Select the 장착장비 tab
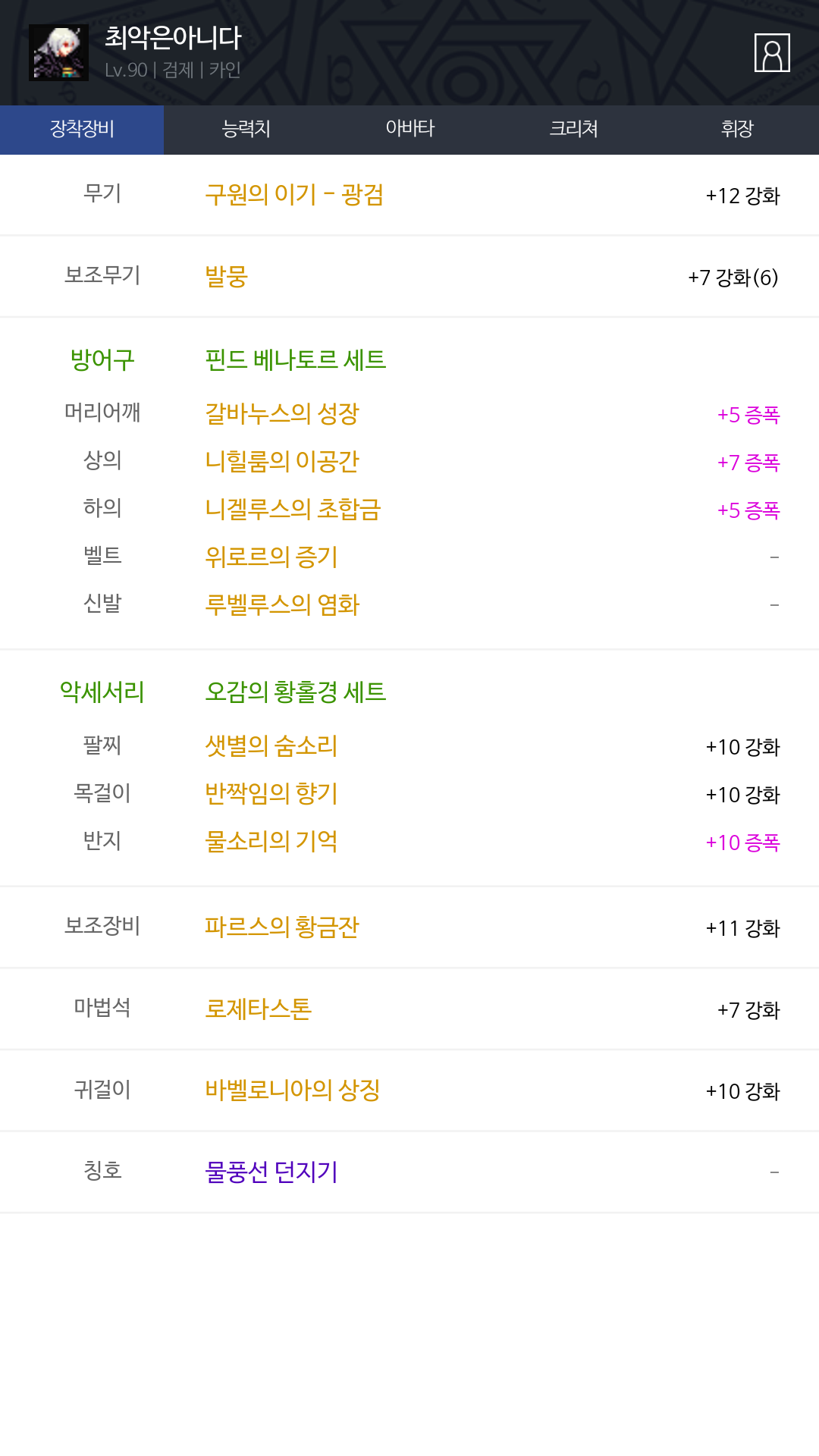The image size is (819, 1456). tap(82, 130)
